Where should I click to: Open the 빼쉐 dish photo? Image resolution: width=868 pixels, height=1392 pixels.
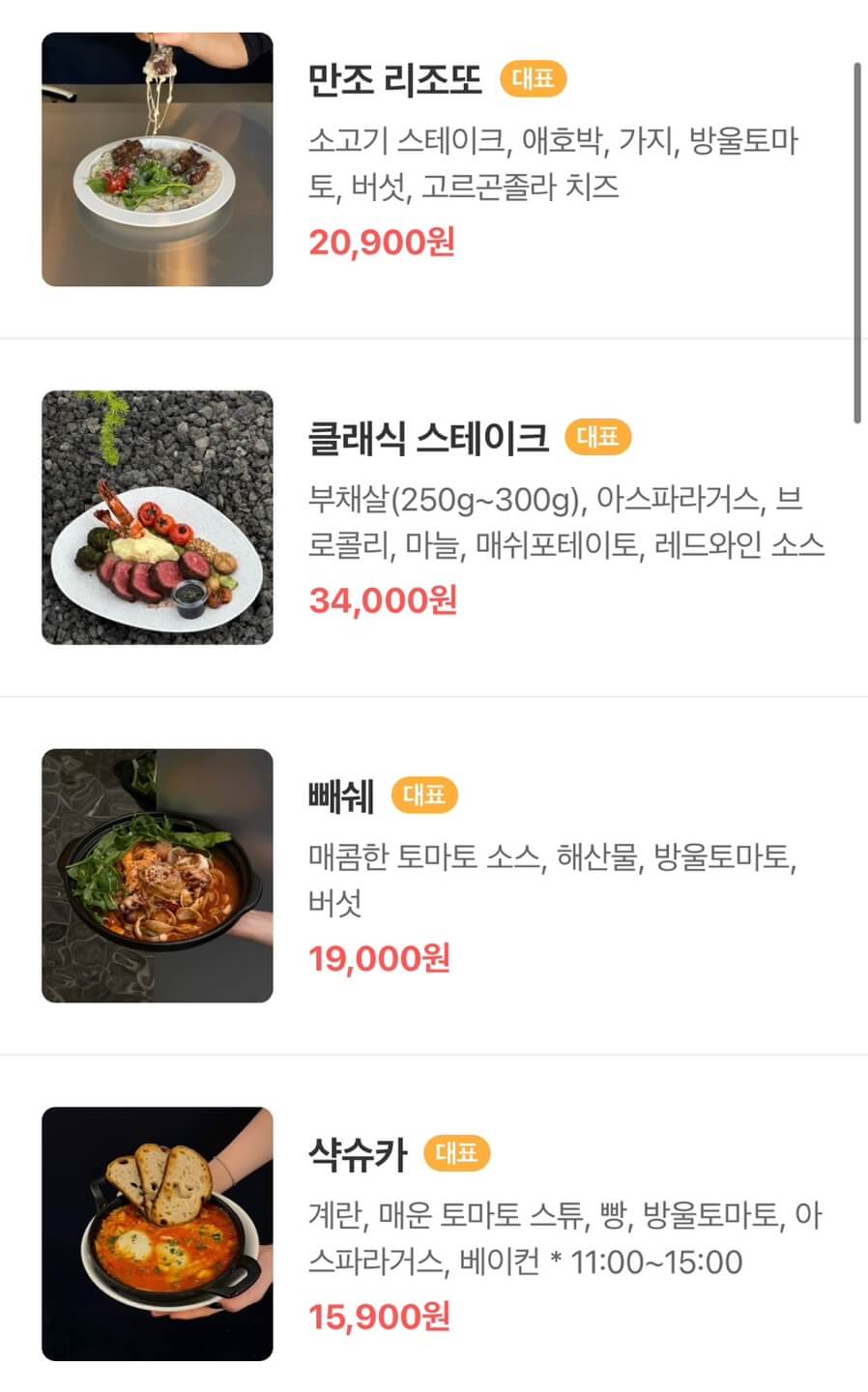point(158,876)
